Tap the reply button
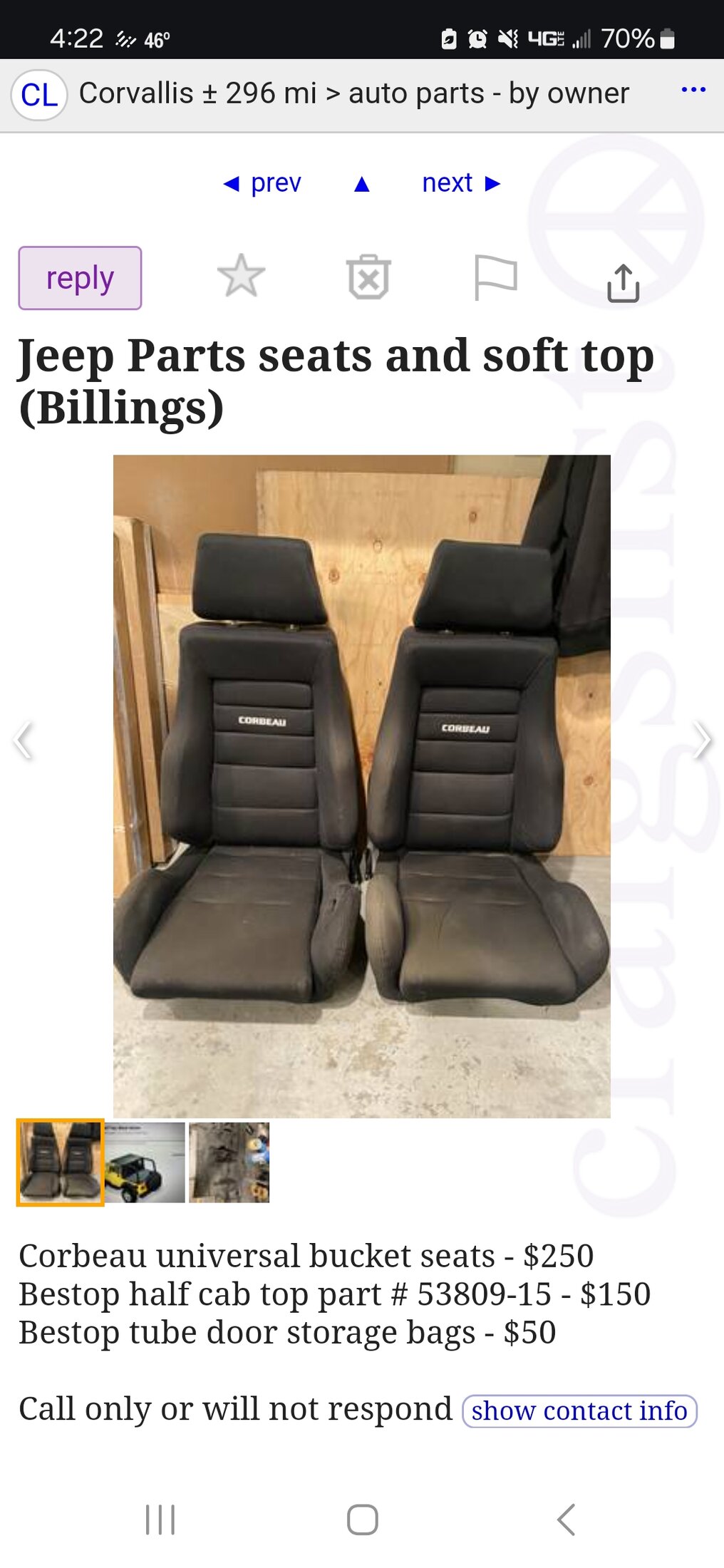724x1568 pixels. click(x=80, y=278)
